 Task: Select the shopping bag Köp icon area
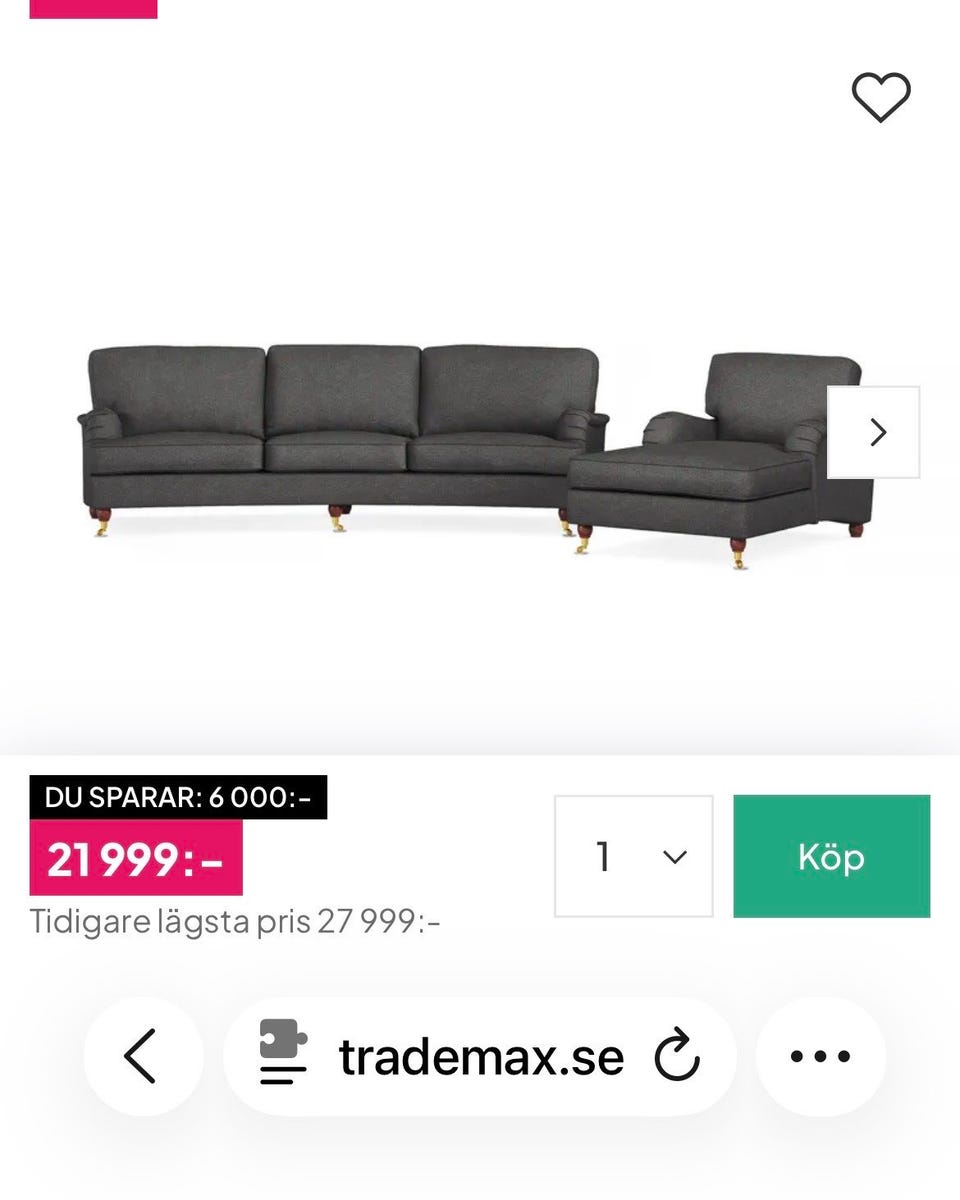pos(832,857)
